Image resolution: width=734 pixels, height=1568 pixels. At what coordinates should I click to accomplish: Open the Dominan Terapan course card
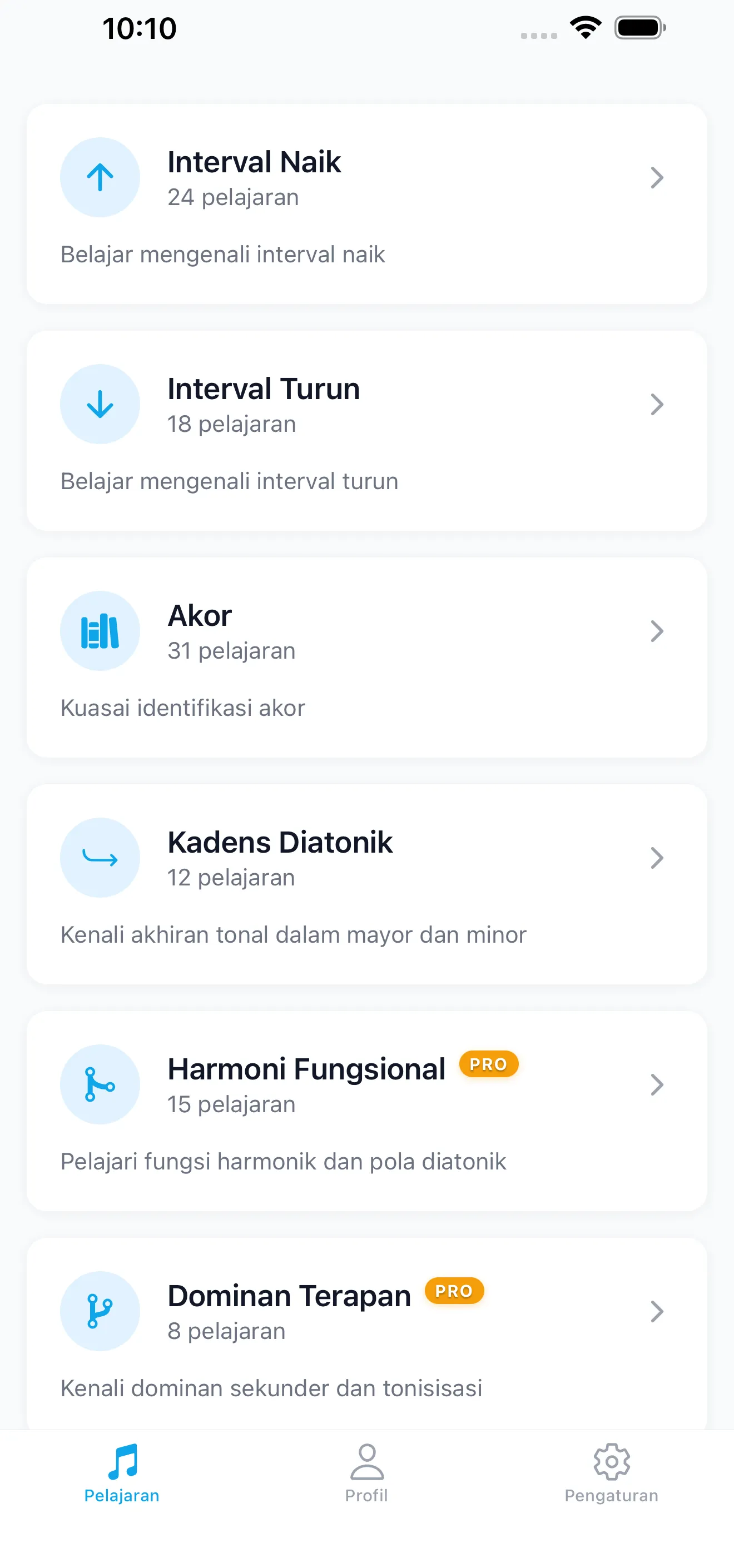coord(366,1333)
